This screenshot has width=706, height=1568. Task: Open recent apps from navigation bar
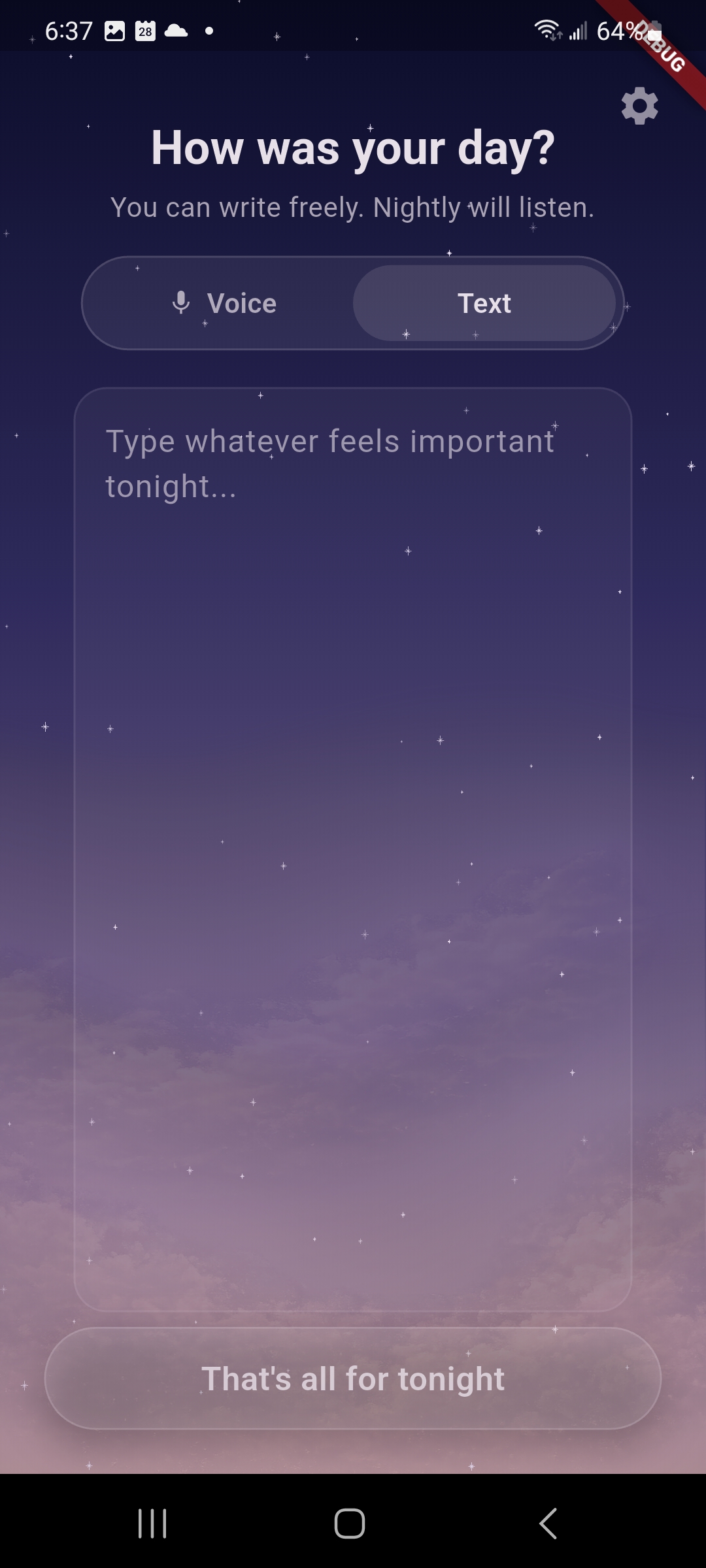(152, 1525)
